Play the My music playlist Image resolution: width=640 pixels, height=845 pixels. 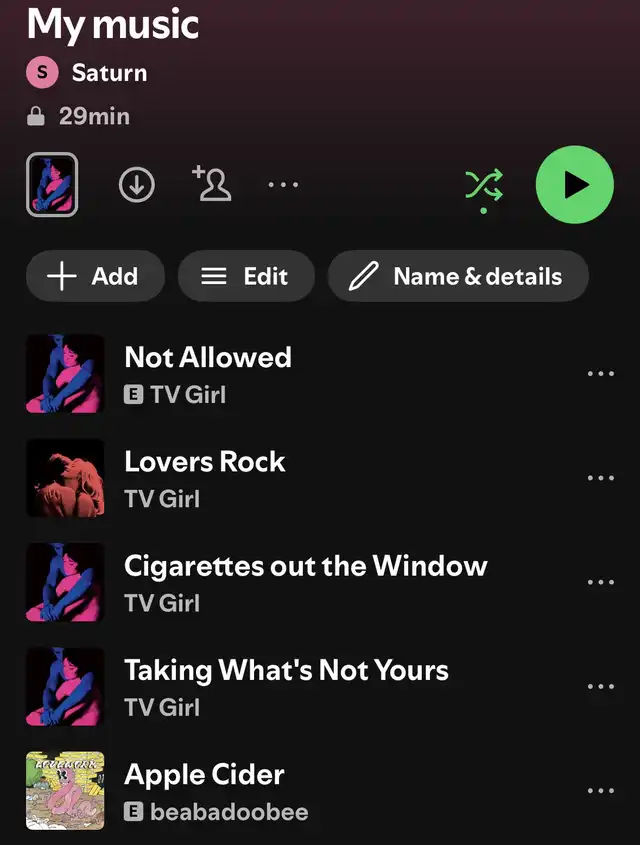pos(574,185)
